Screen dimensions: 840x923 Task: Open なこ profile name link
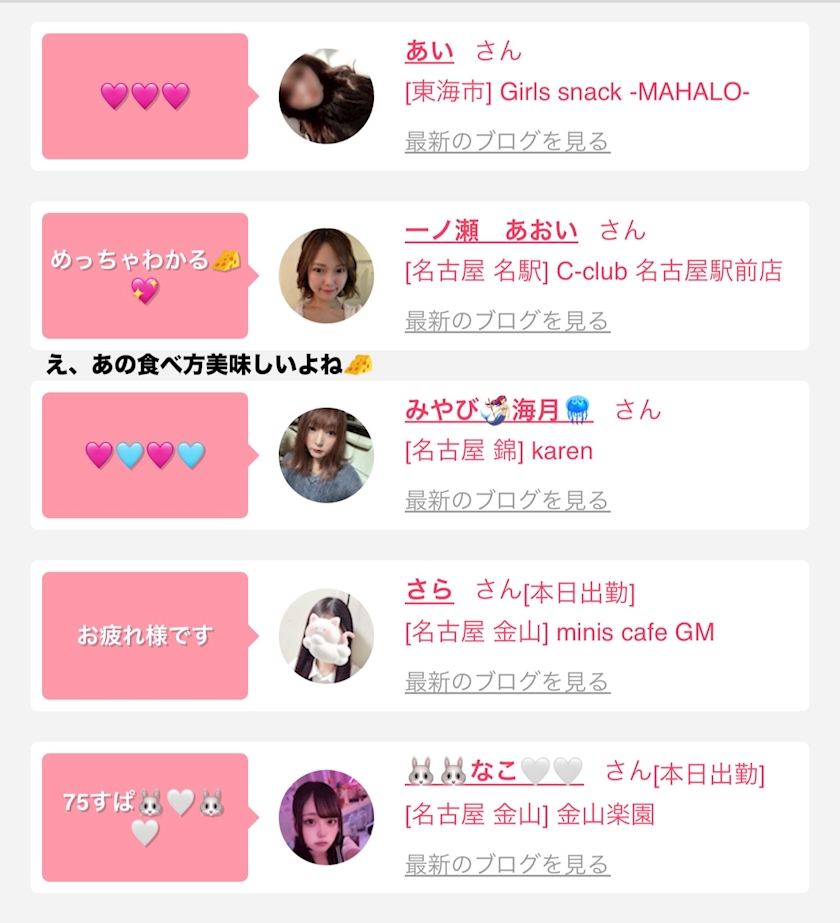494,772
